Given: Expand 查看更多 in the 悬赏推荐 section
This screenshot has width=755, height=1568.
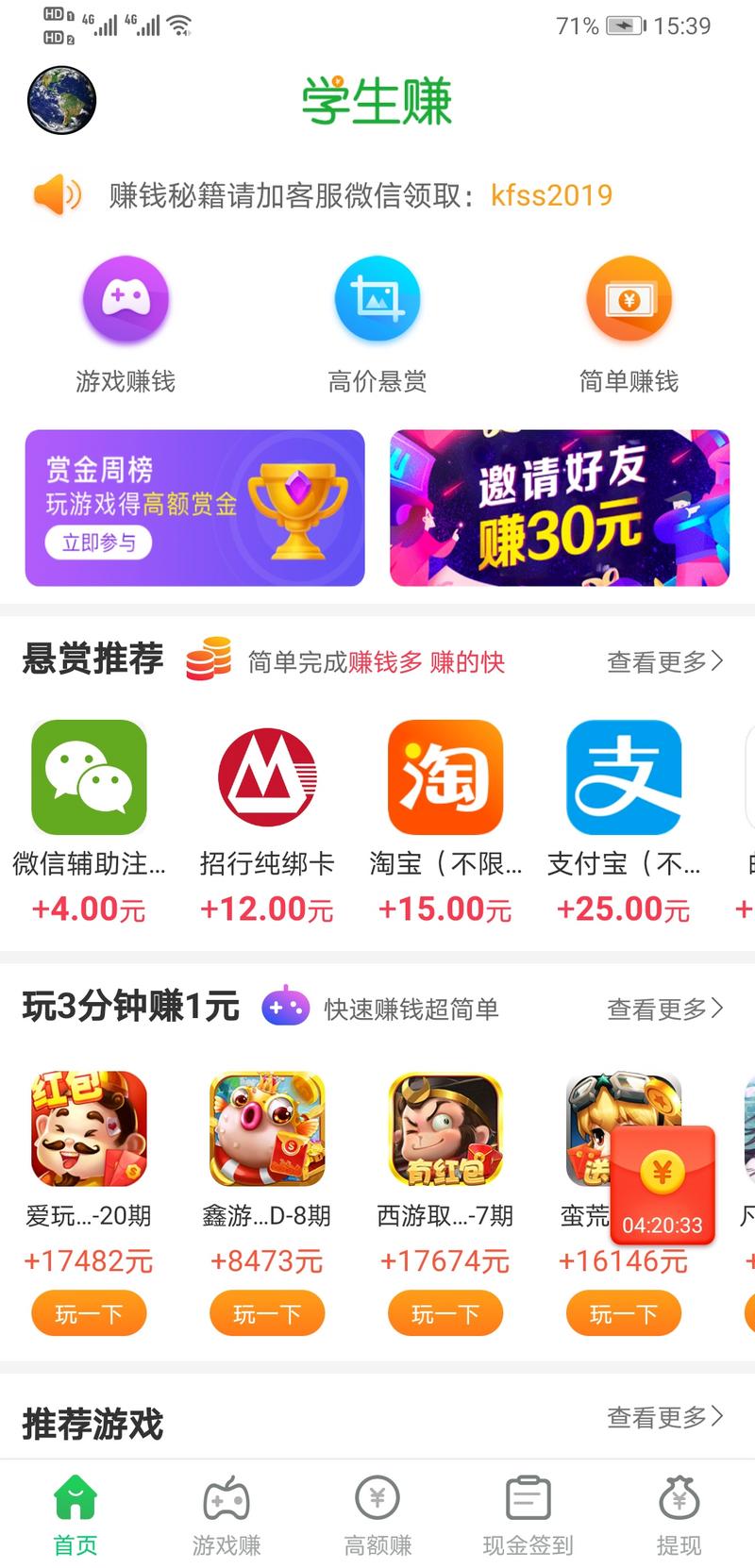Looking at the screenshot, I should [664, 661].
